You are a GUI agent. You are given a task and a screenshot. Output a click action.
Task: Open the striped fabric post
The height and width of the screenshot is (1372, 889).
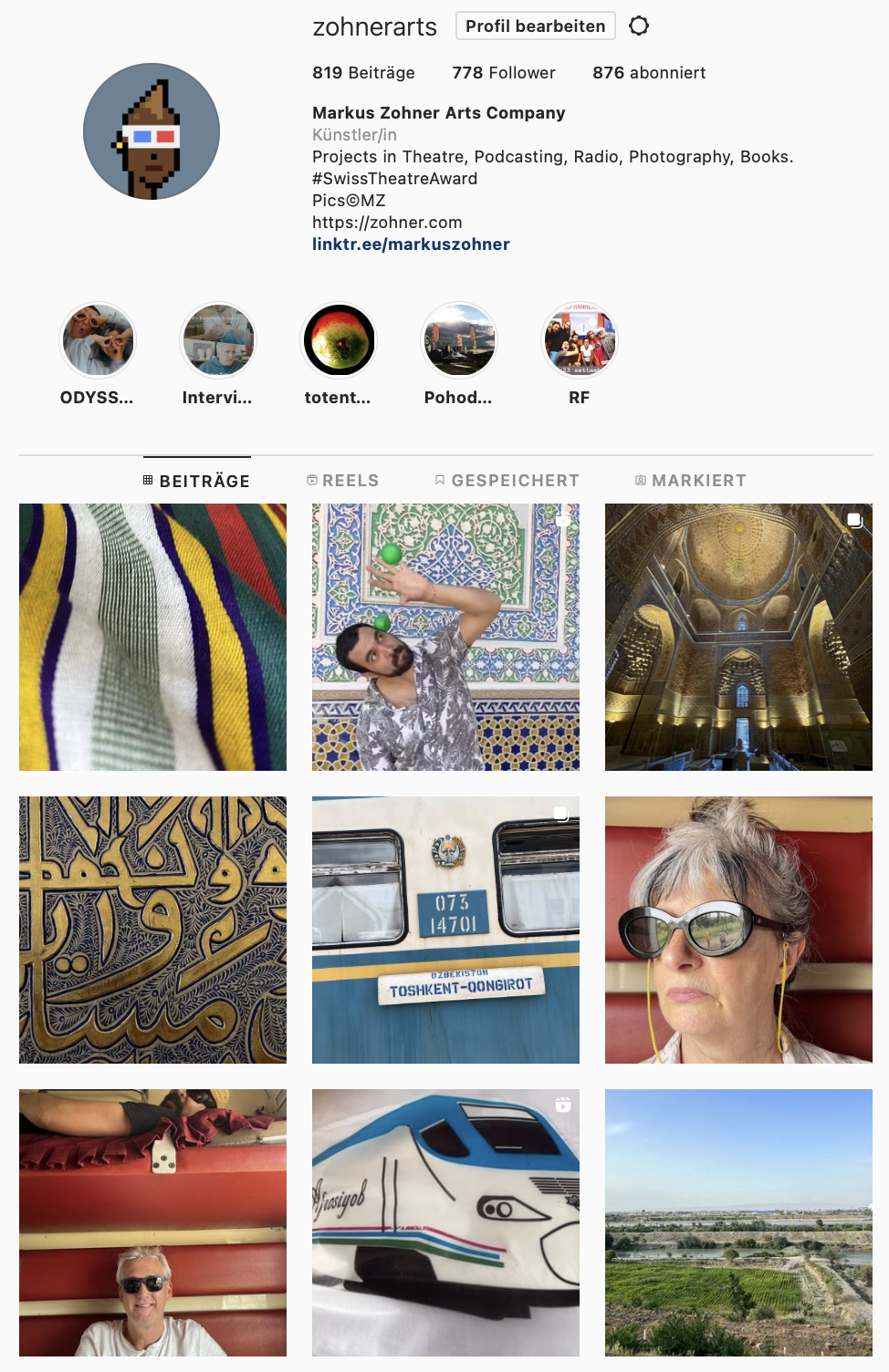pos(152,637)
